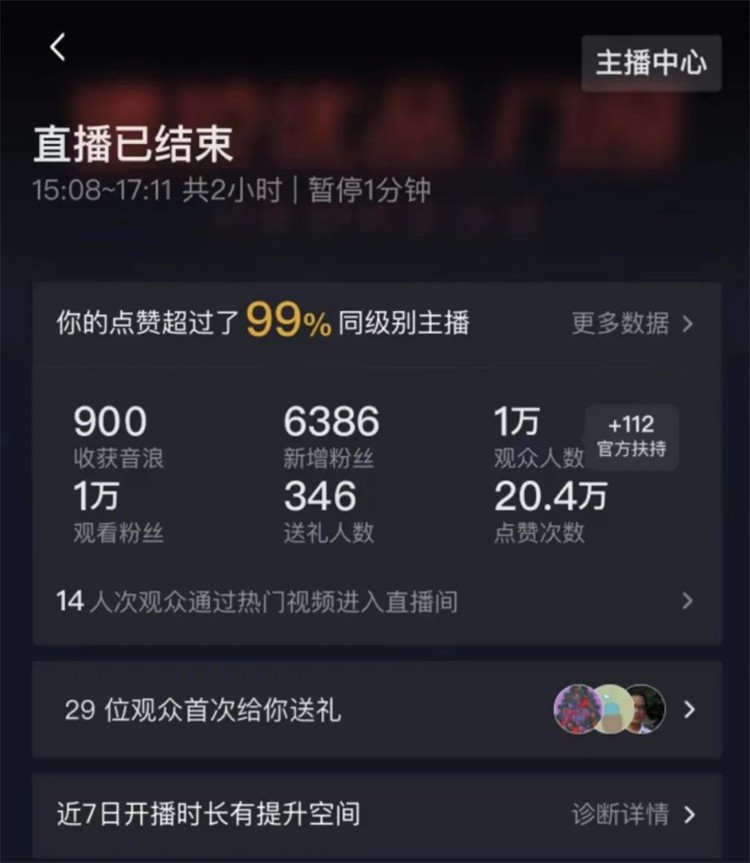
Task: Go back using the top-left arrow
Action: [x=58, y=47]
